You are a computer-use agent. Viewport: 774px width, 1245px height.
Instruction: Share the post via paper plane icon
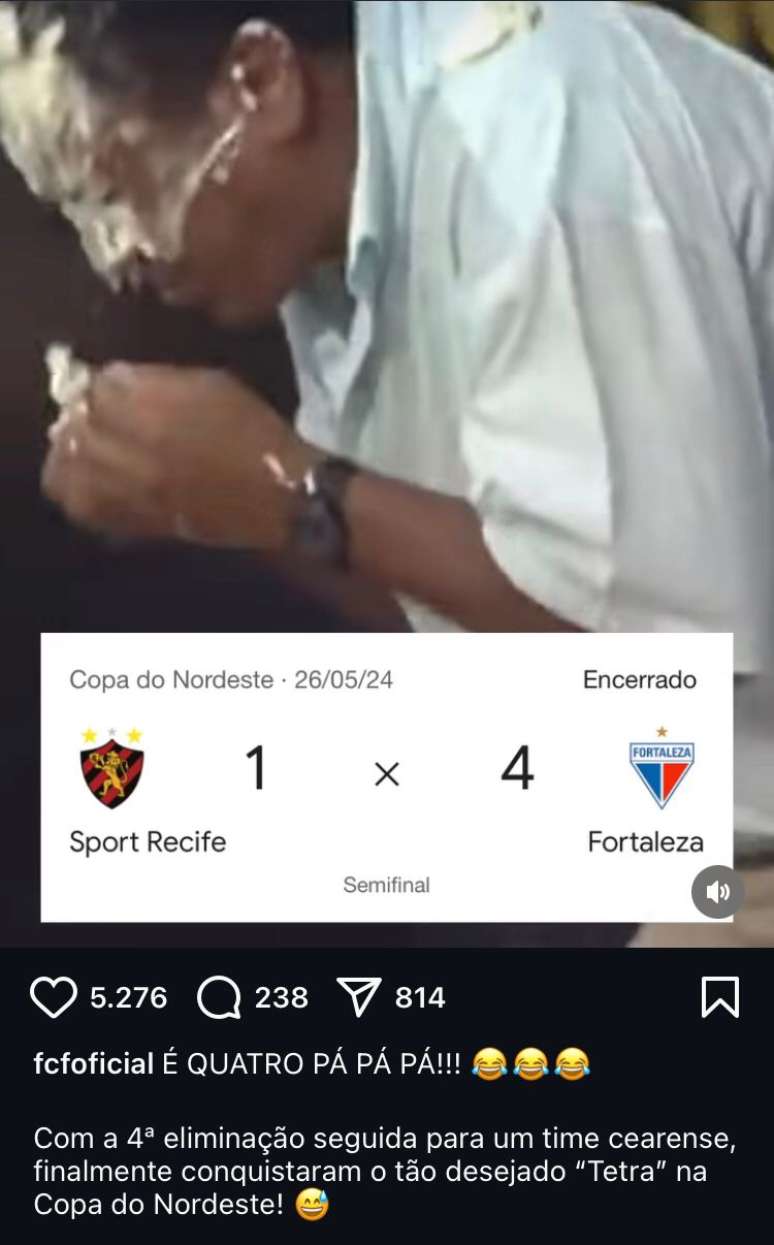click(x=359, y=997)
